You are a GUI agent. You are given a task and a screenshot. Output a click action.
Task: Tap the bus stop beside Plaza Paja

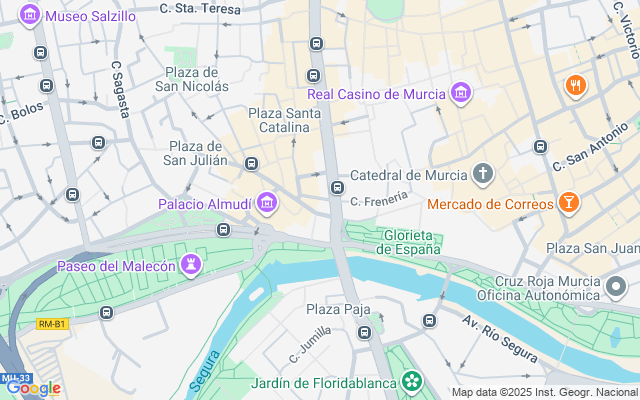point(365,332)
